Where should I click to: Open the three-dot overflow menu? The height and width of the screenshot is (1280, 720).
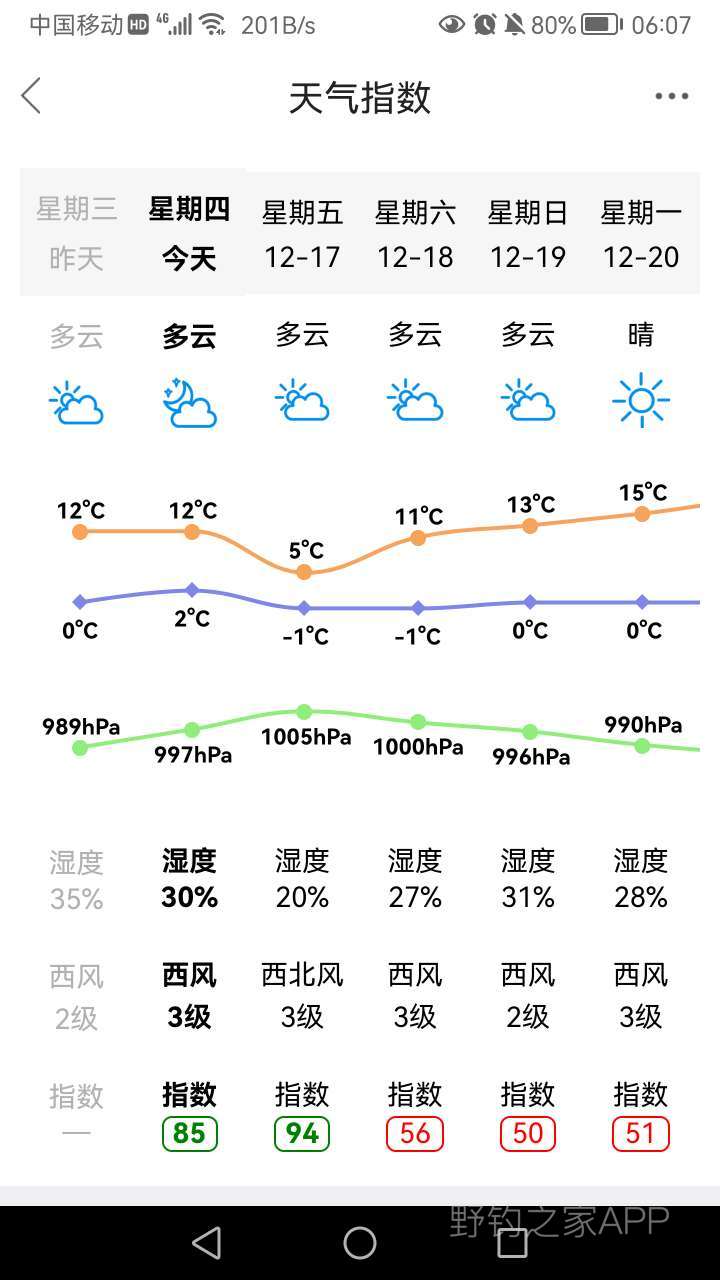click(x=671, y=96)
